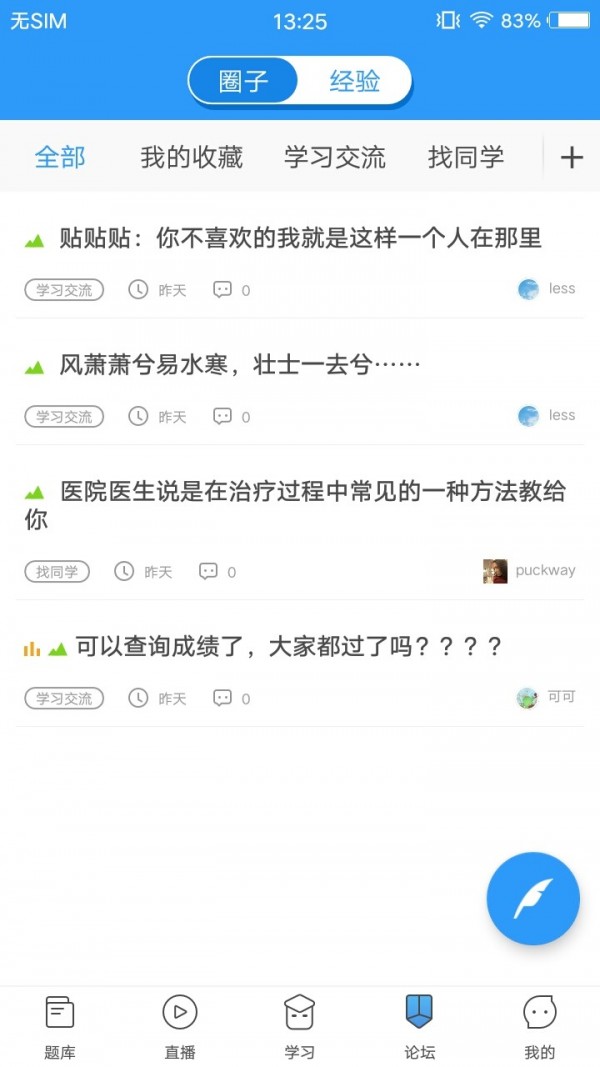Image resolution: width=600 pixels, height=1067 pixels.
Task: Switch to 学习交流 tab
Action: click(335, 157)
